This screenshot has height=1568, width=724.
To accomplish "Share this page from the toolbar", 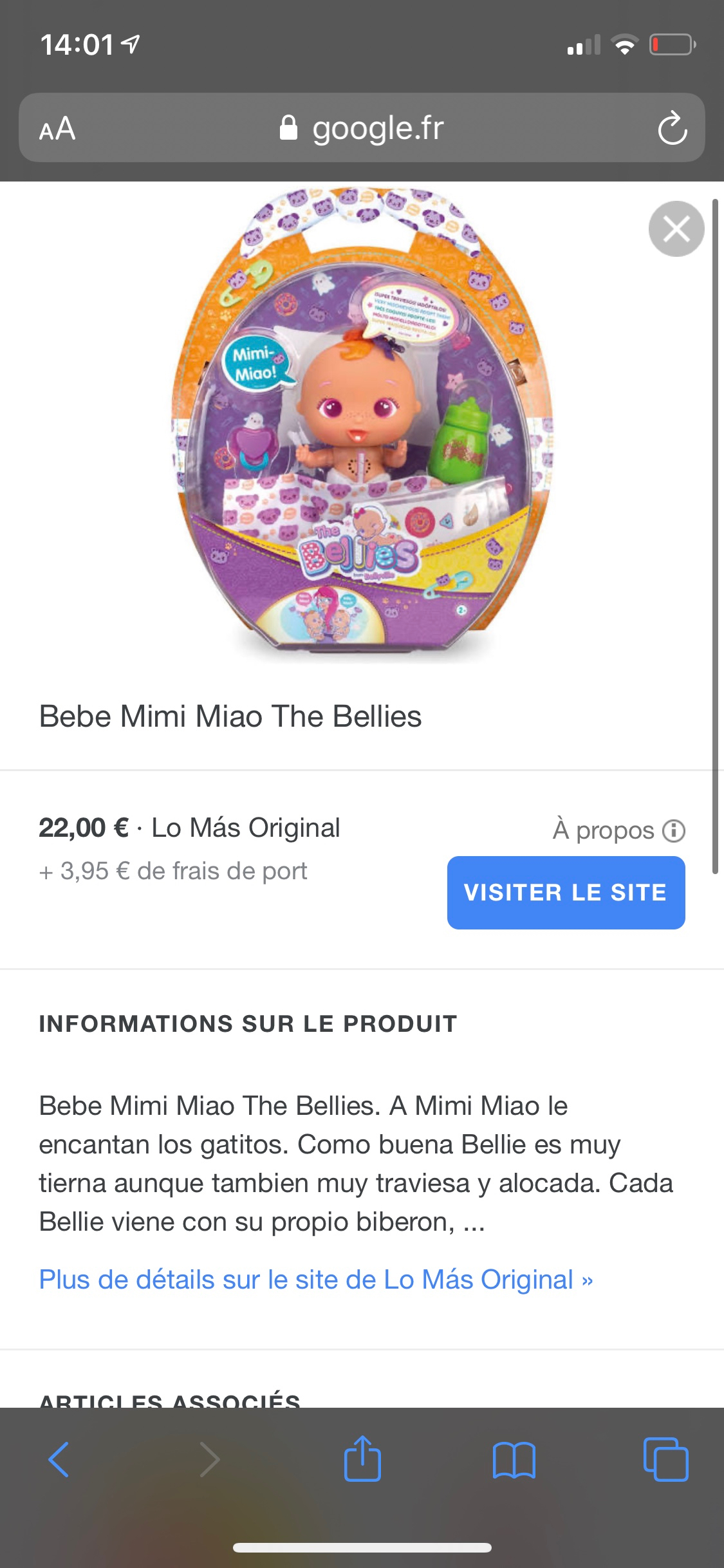I will [362, 1459].
